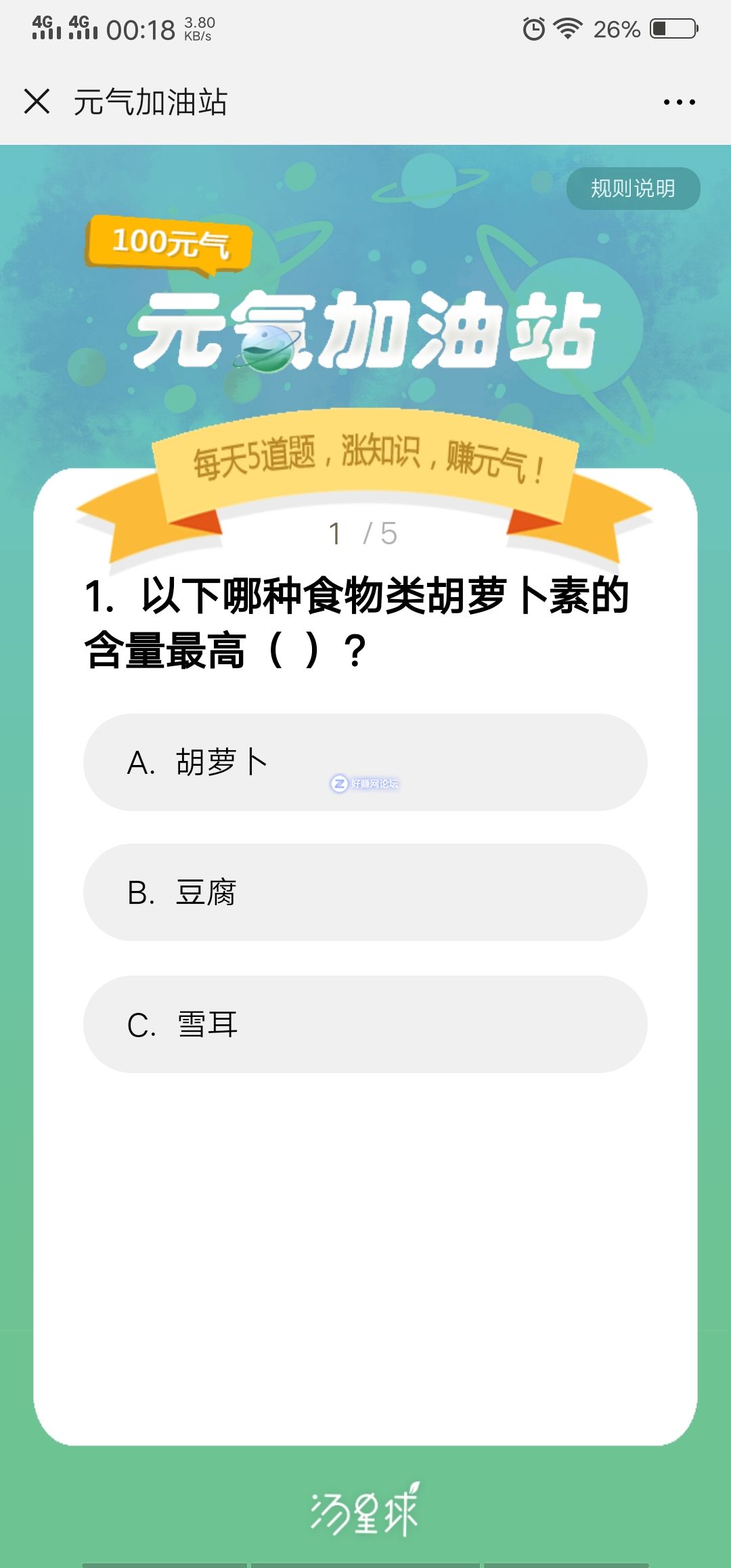Open the three-dot overflow menu
This screenshot has width=731, height=1568.
pos(679,102)
